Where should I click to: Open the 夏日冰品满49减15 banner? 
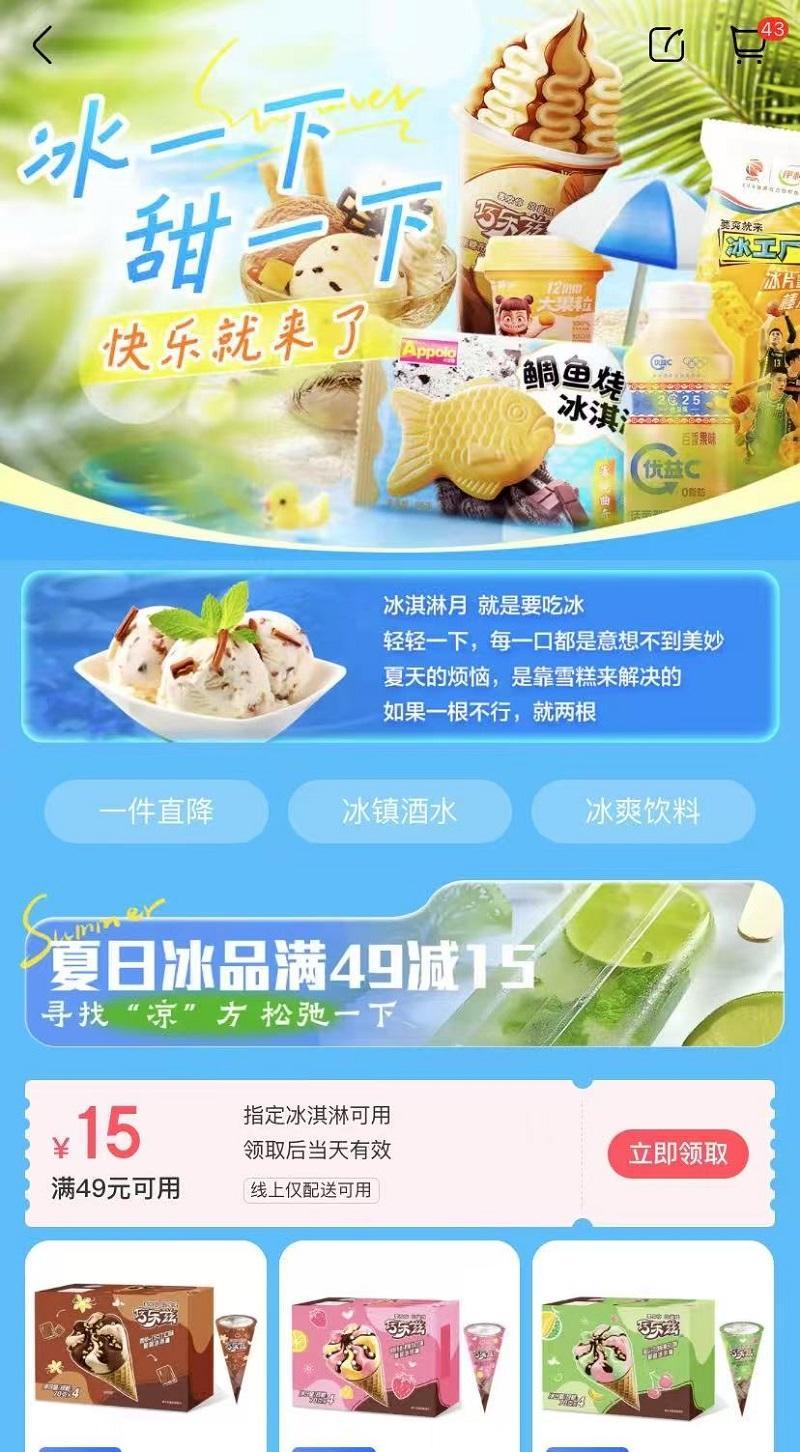click(400, 965)
